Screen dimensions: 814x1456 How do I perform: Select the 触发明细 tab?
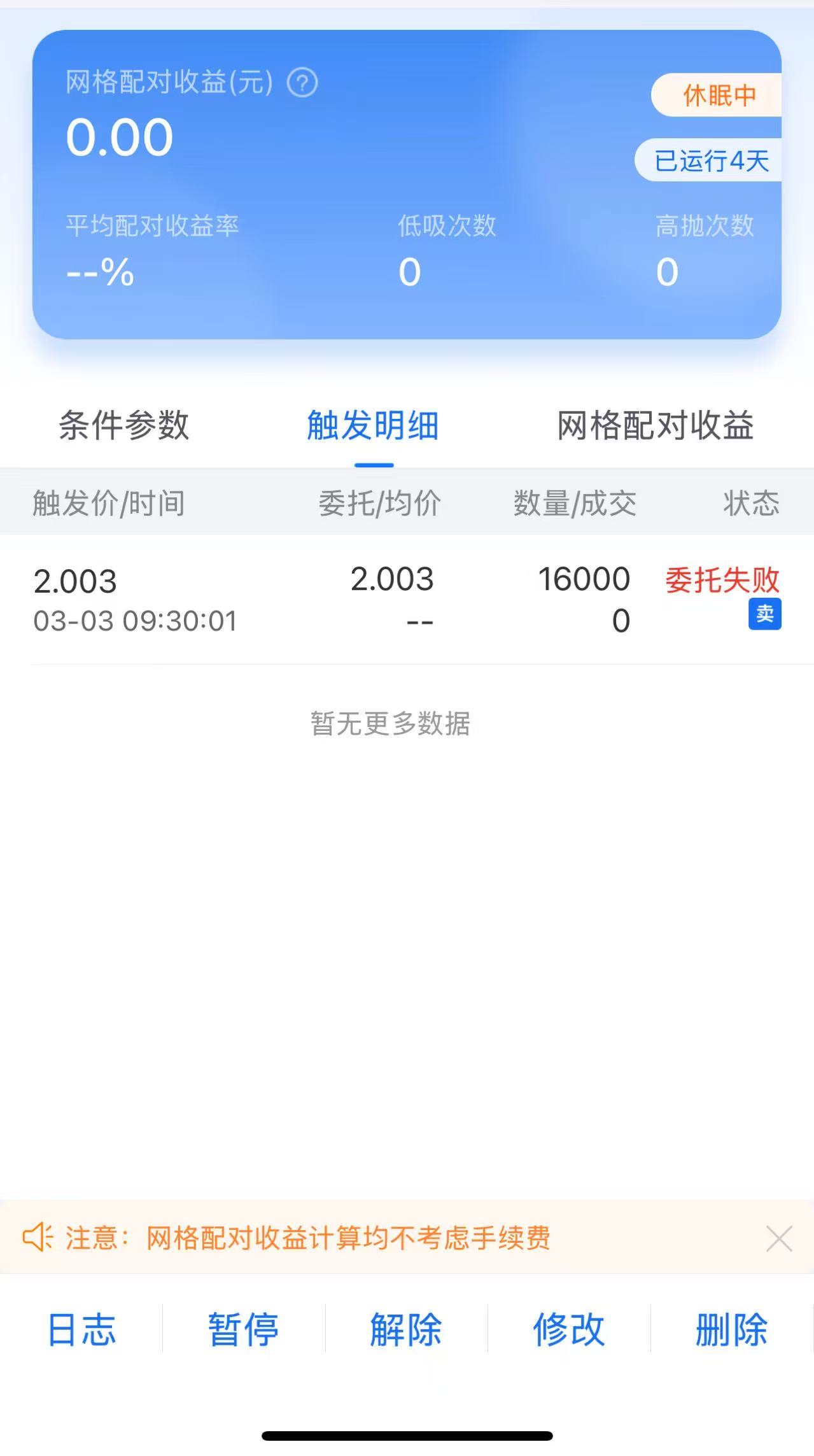pos(374,425)
